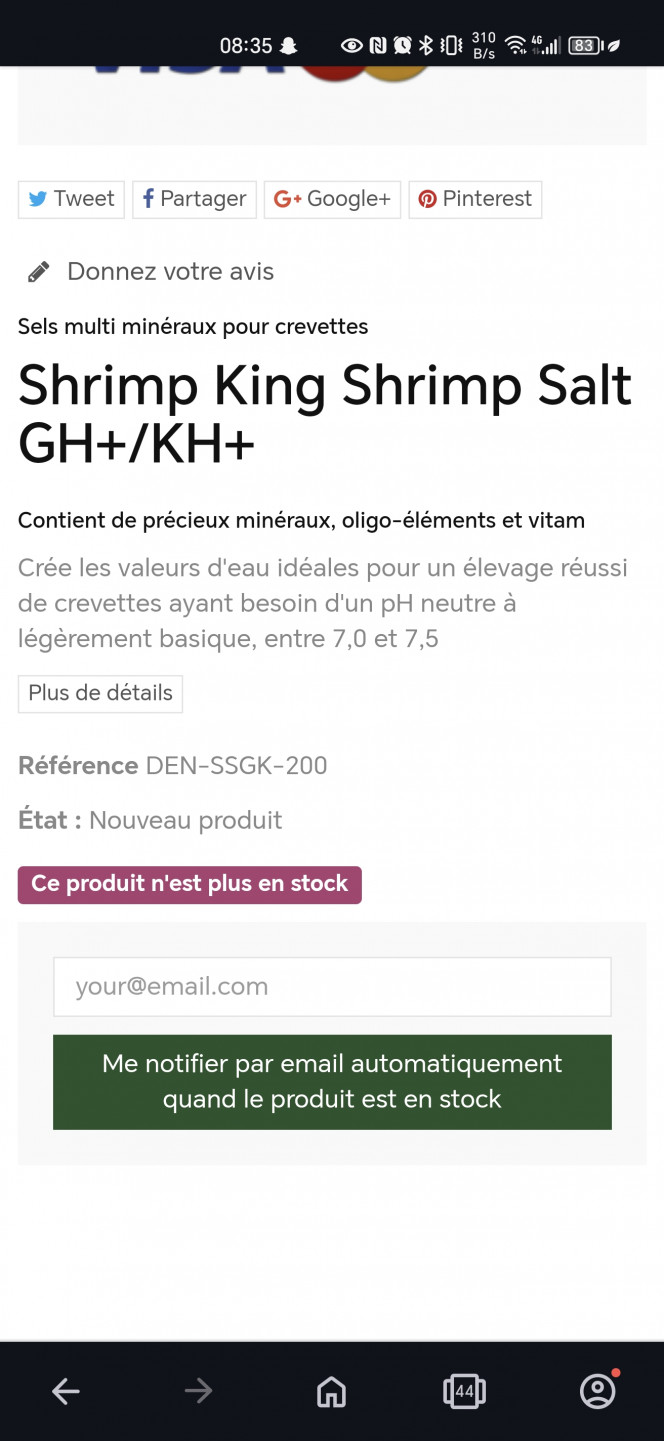Viewport: 664px width, 1441px height.
Task: Pin this product on Pinterest
Action: (475, 199)
